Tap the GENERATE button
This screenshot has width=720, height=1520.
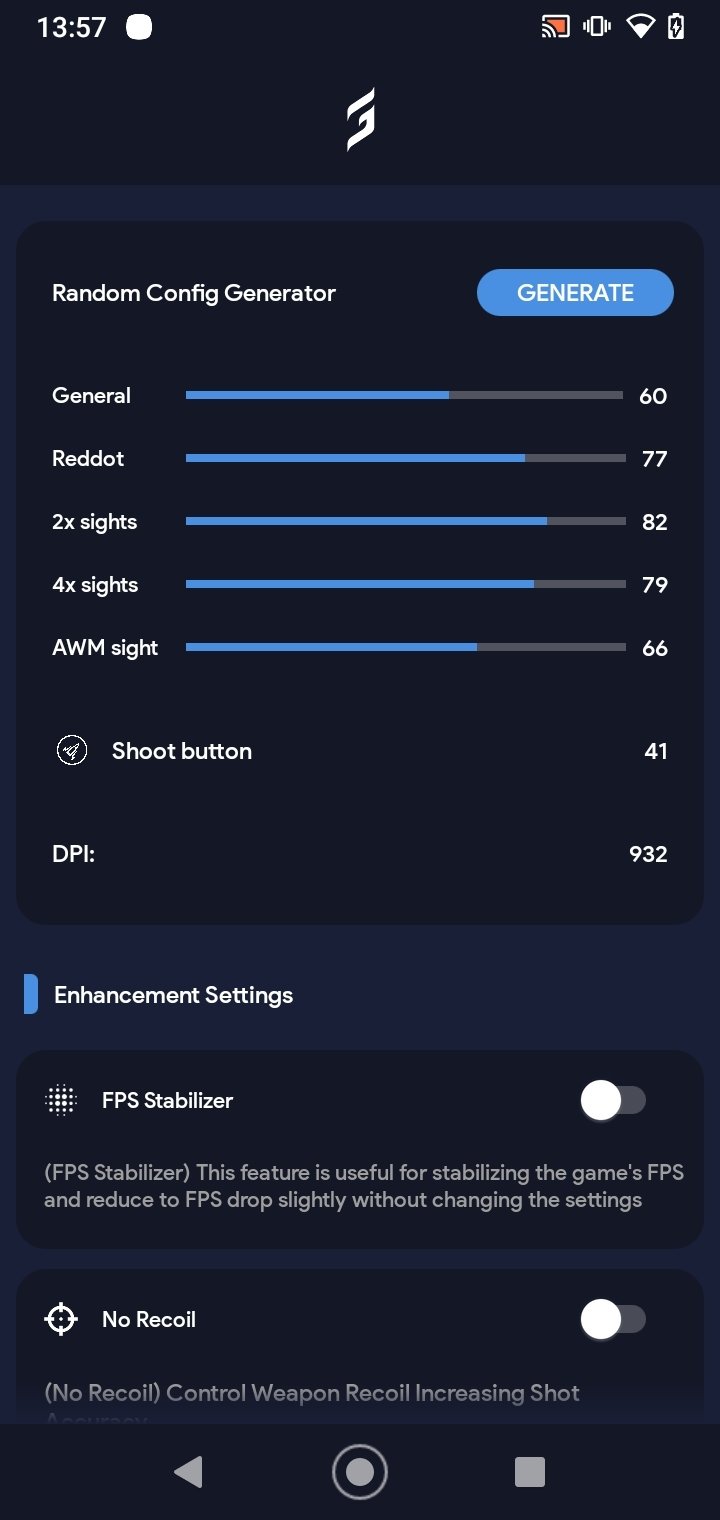tap(575, 293)
